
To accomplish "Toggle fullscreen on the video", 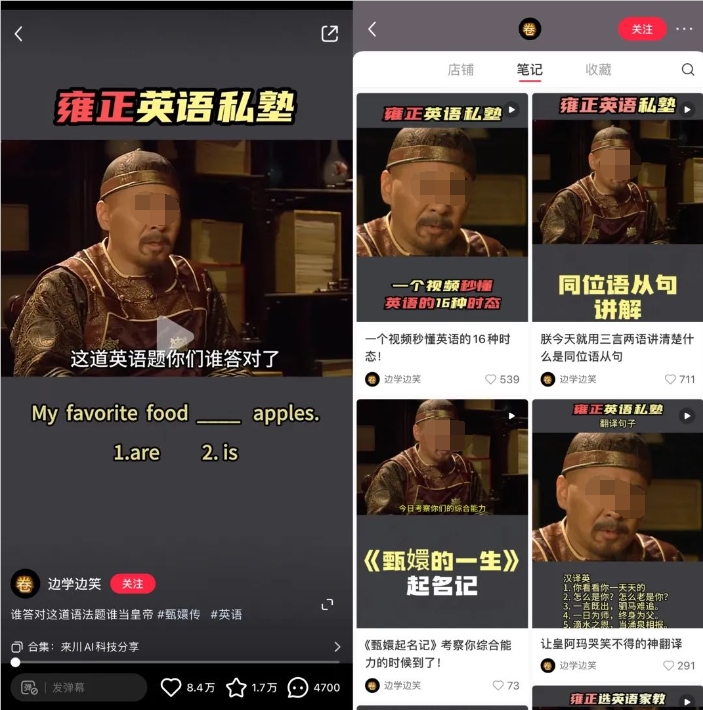I will coord(327,605).
